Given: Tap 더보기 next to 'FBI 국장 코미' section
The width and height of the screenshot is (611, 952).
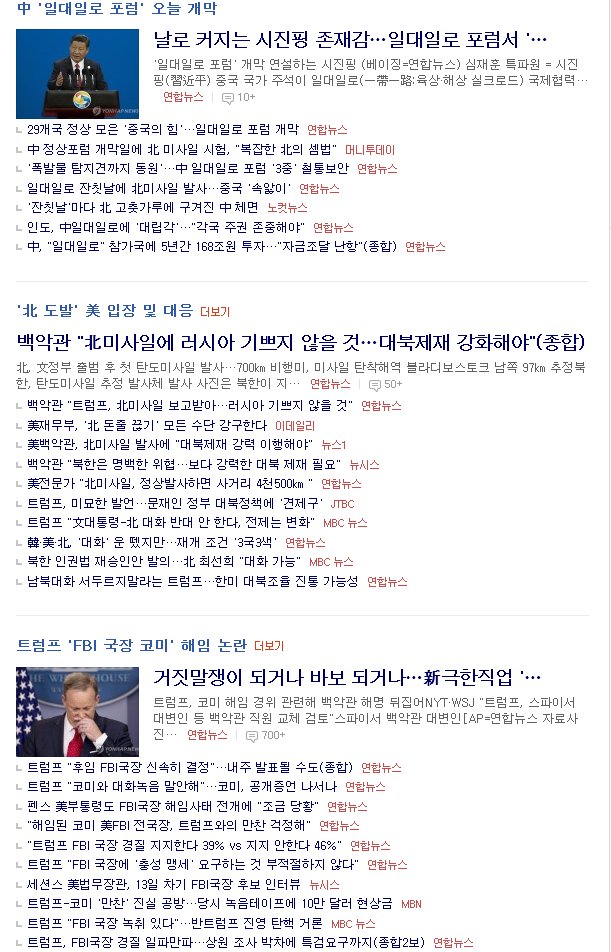Looking at the screenshot, I should (269, 646).
